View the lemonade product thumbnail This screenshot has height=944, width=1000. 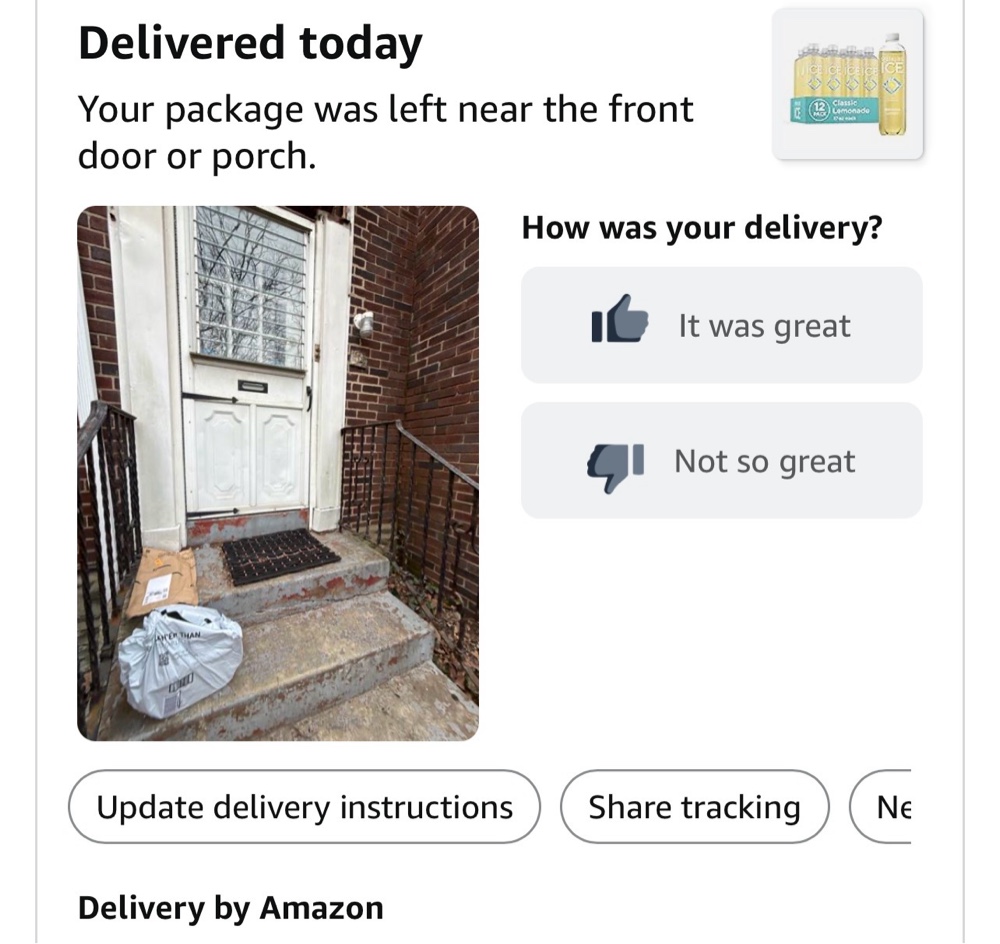[848, 84]
